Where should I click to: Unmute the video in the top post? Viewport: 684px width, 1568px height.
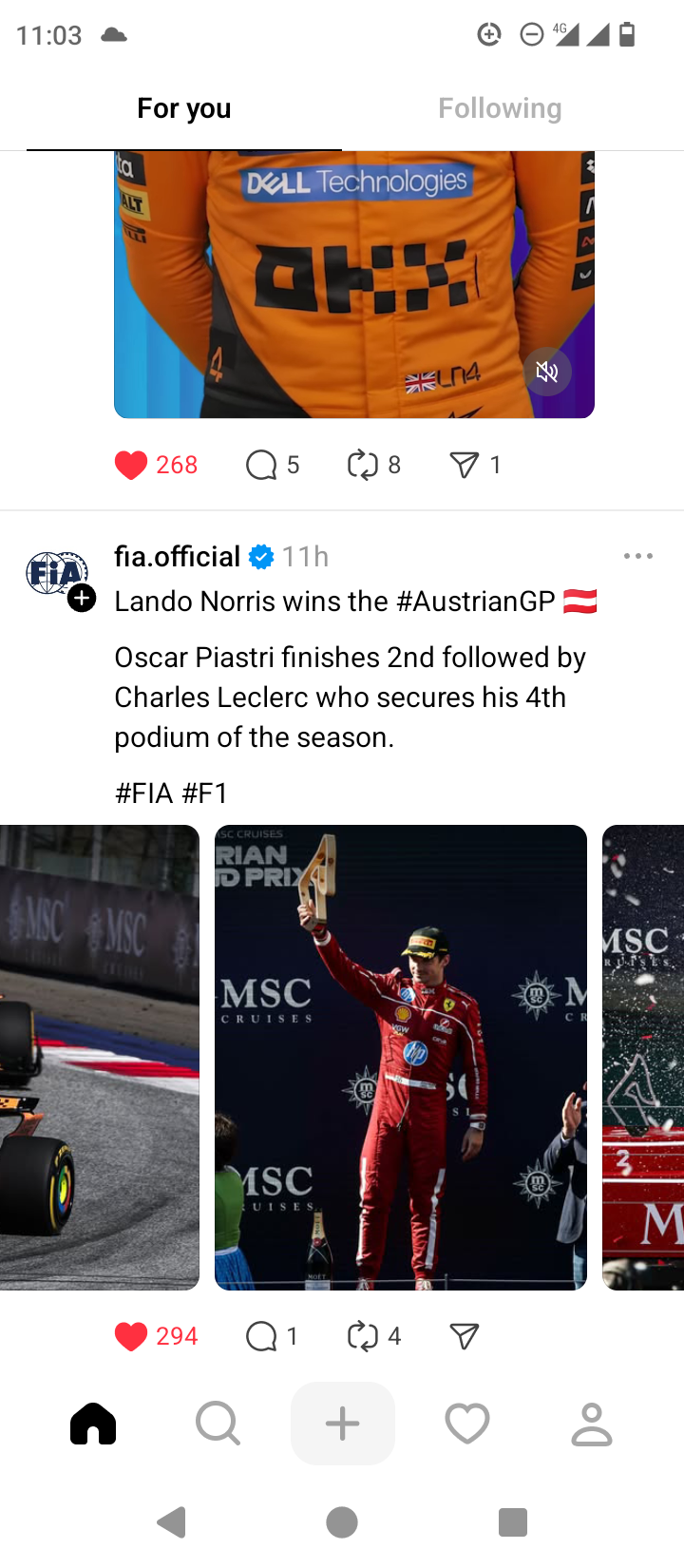click(x=547, y=372)
